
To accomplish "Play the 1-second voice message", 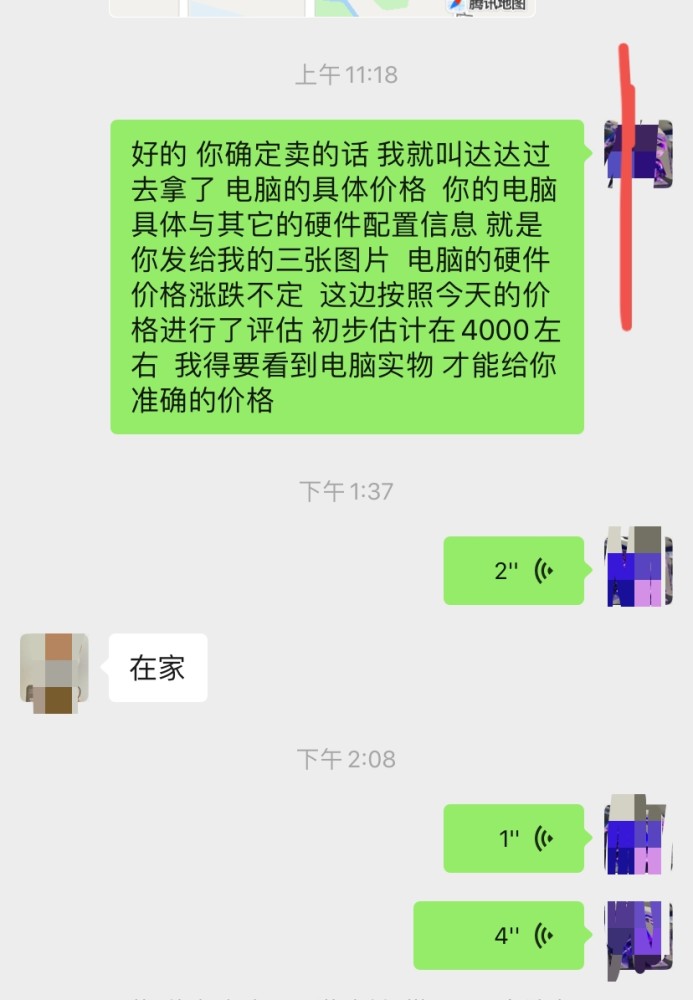I will 514,838.
